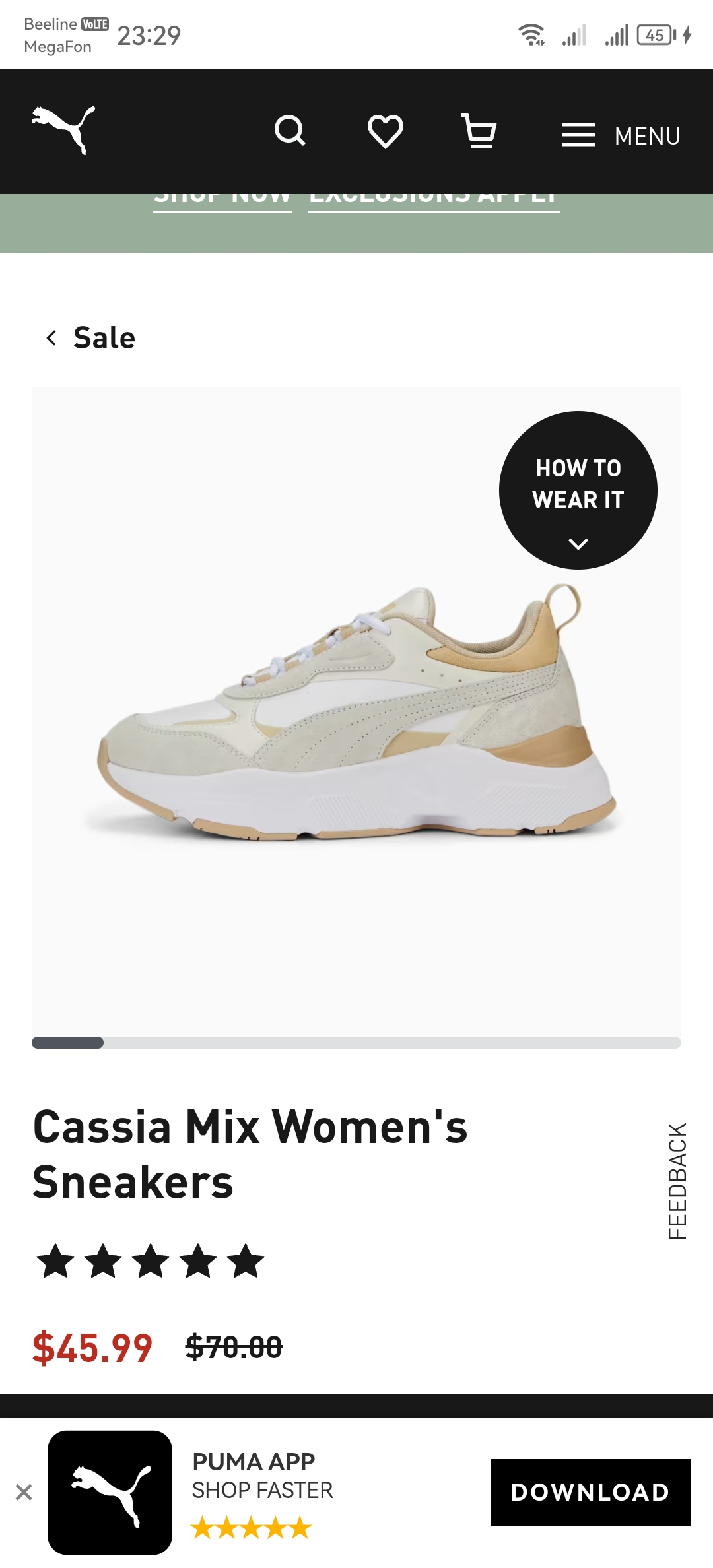The width and height of the screenshot is (713, 1568).
Task: Open the wishlist heart icon
Action: (385, 131)
